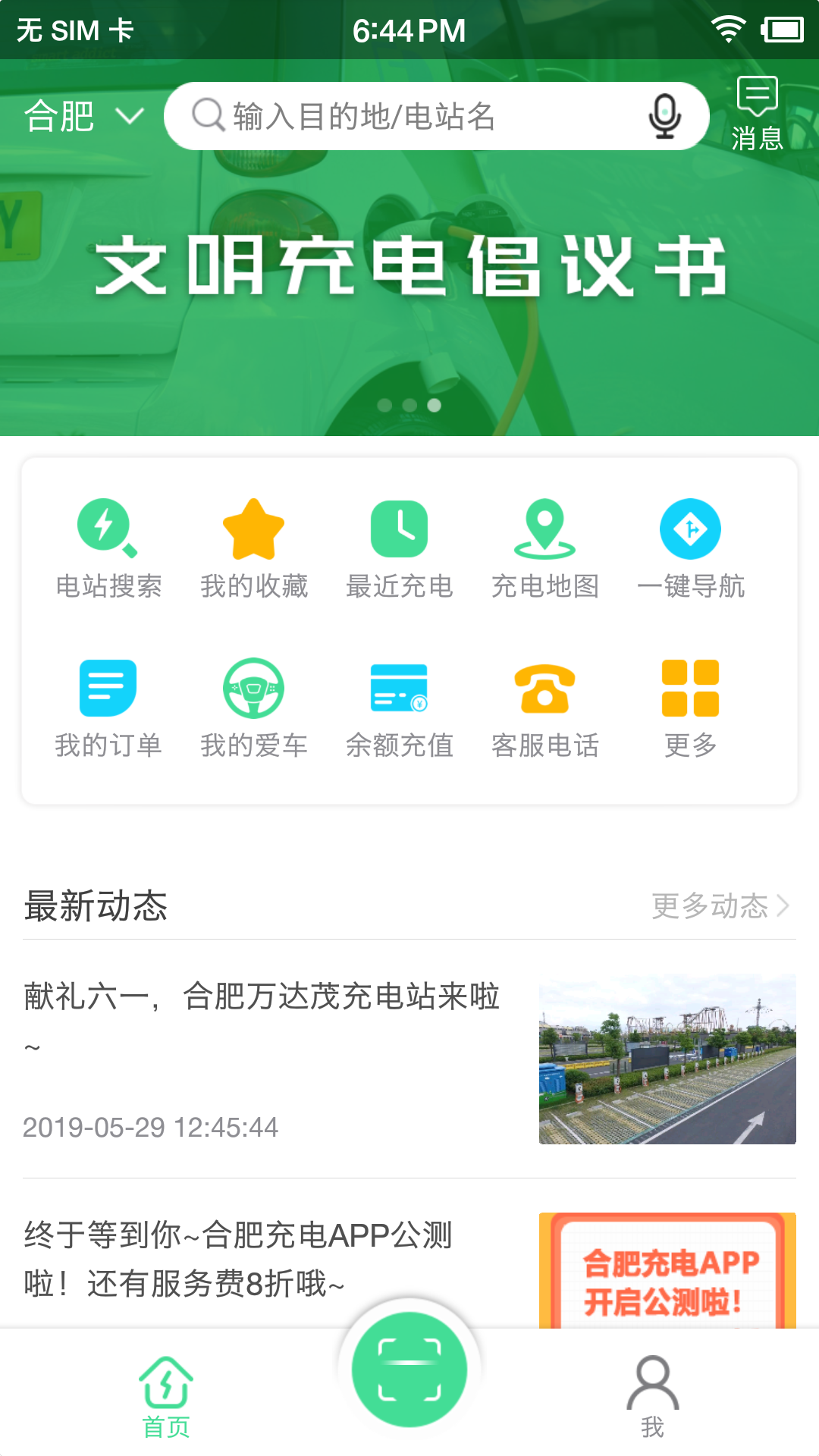819x1456 pixels.
Task: Jump to the third banner carousel dot
Action: [x=434, y=406]
